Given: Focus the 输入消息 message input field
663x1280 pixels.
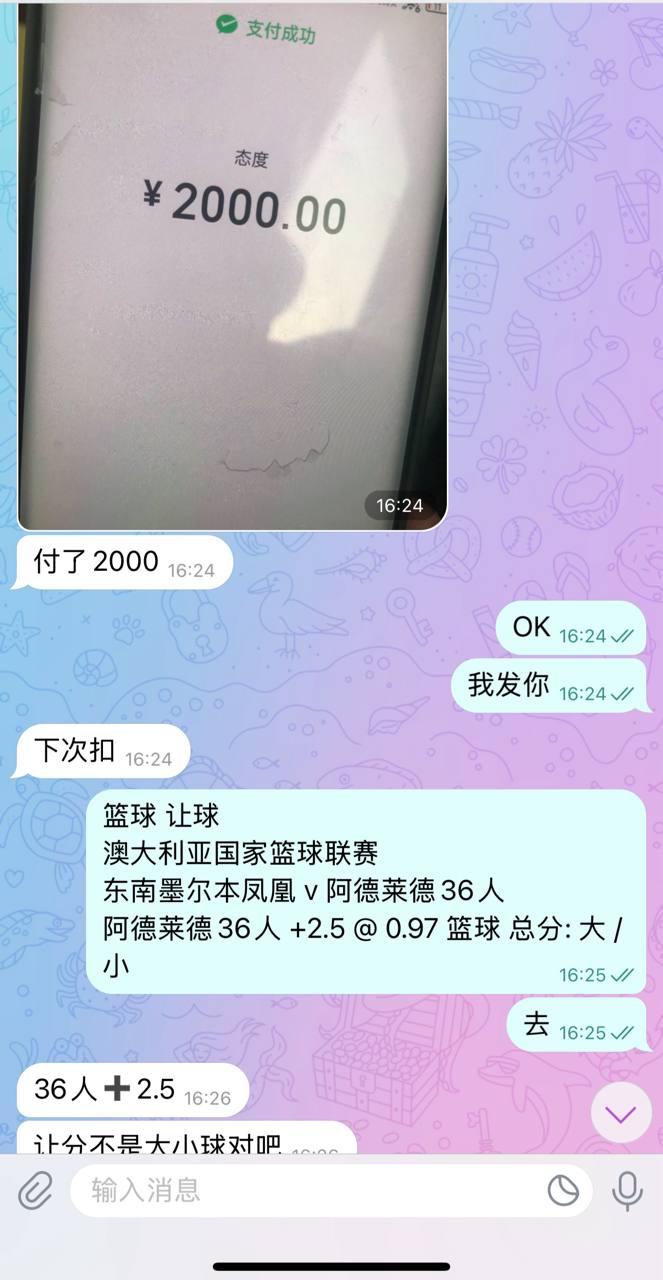Looking at the screenshot, I should 300,1190.
